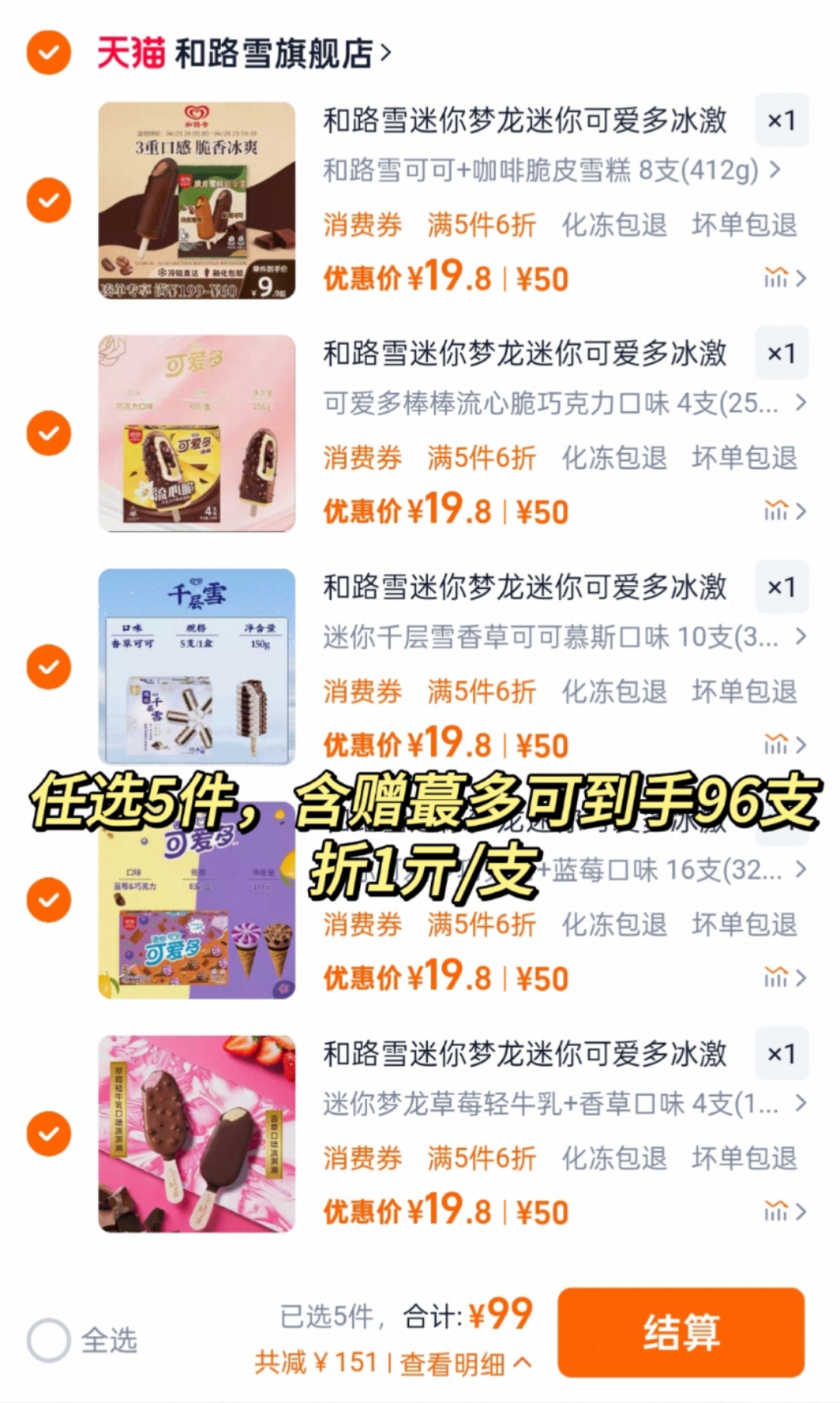The image size is (840, 1403).
Task: Open the 千层雪 product thumbnail image
Action: 198,667
